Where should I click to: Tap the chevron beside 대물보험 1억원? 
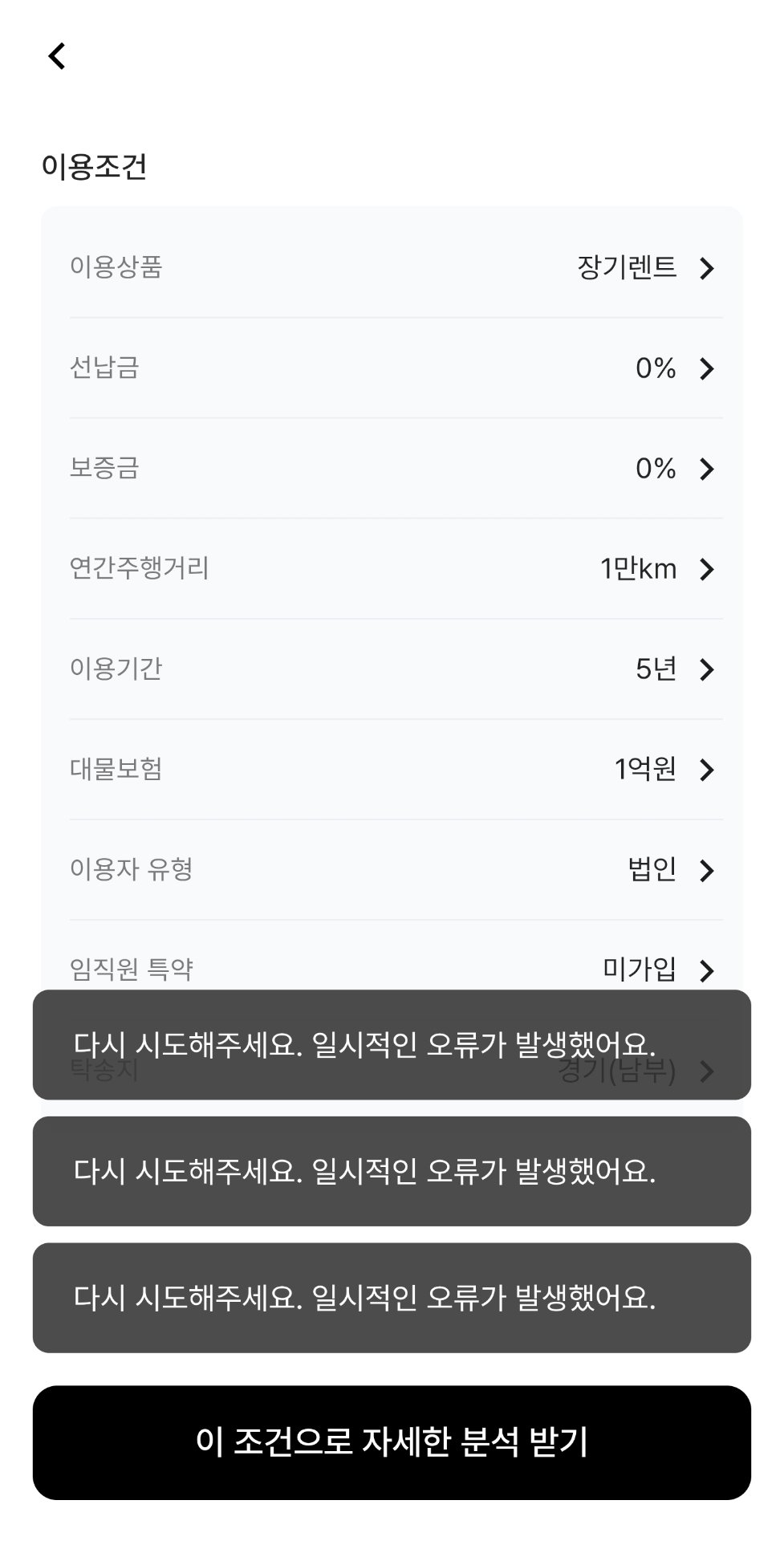(707, 769)
